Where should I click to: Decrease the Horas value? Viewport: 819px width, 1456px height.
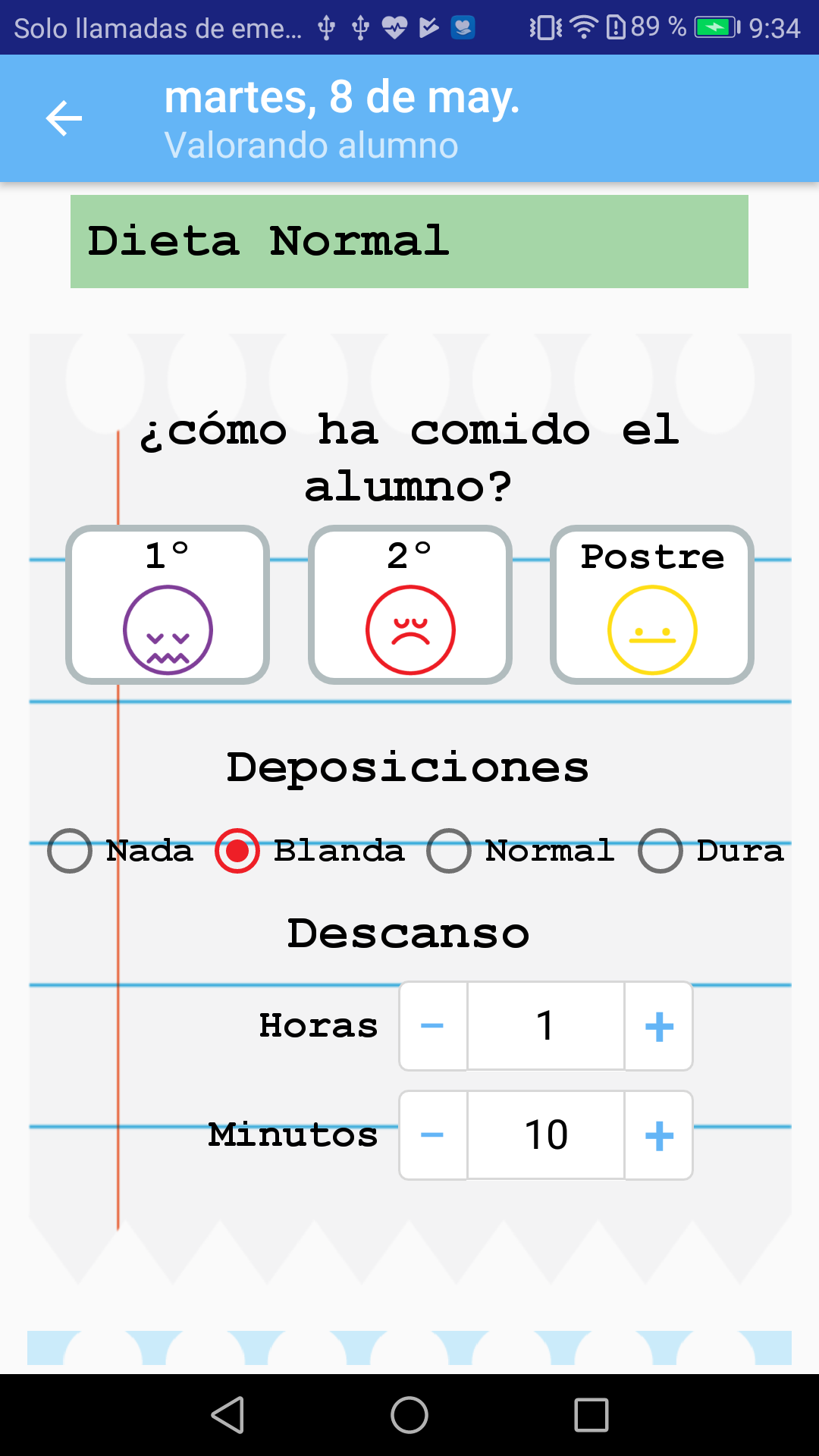coord(432,1027)
